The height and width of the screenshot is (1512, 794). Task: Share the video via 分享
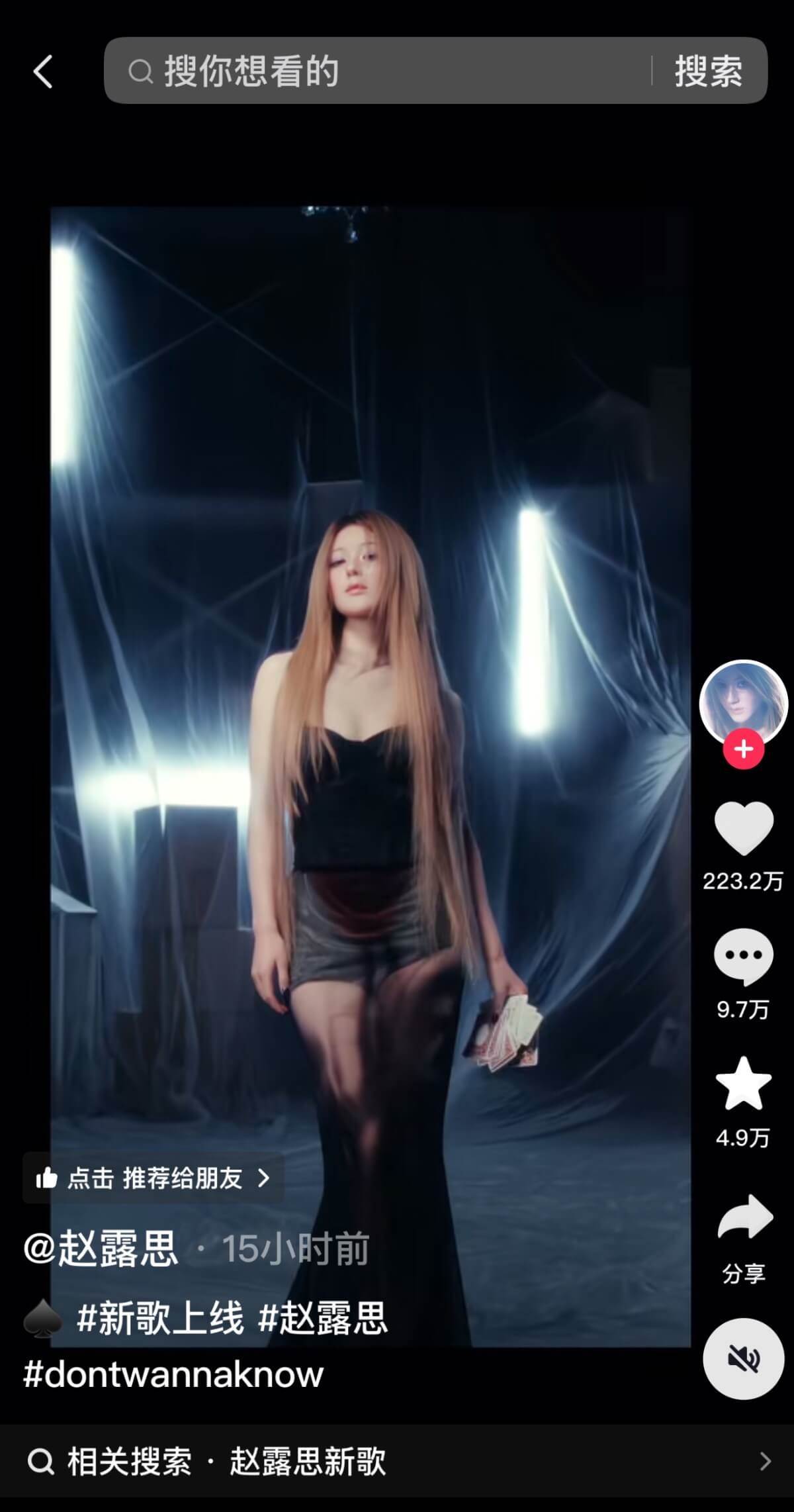point(744,1218)
